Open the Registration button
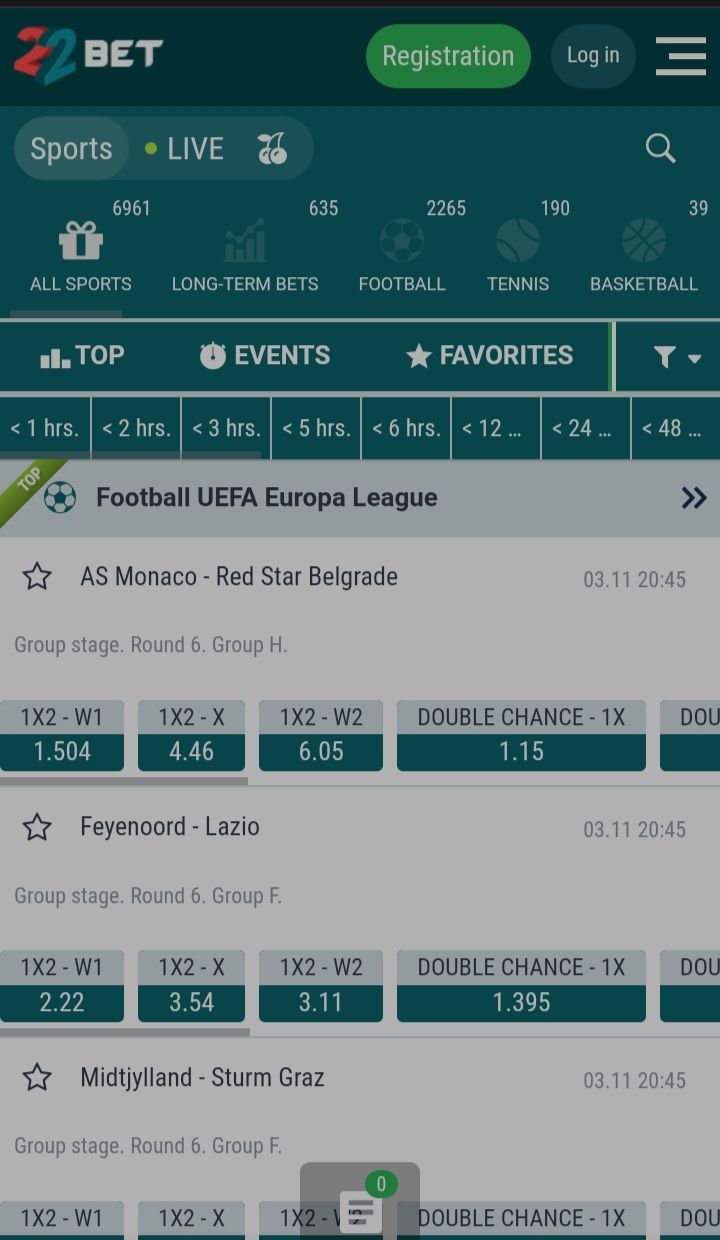The image size is (720, 1240). pyautogui.click(x=448, y=56)
